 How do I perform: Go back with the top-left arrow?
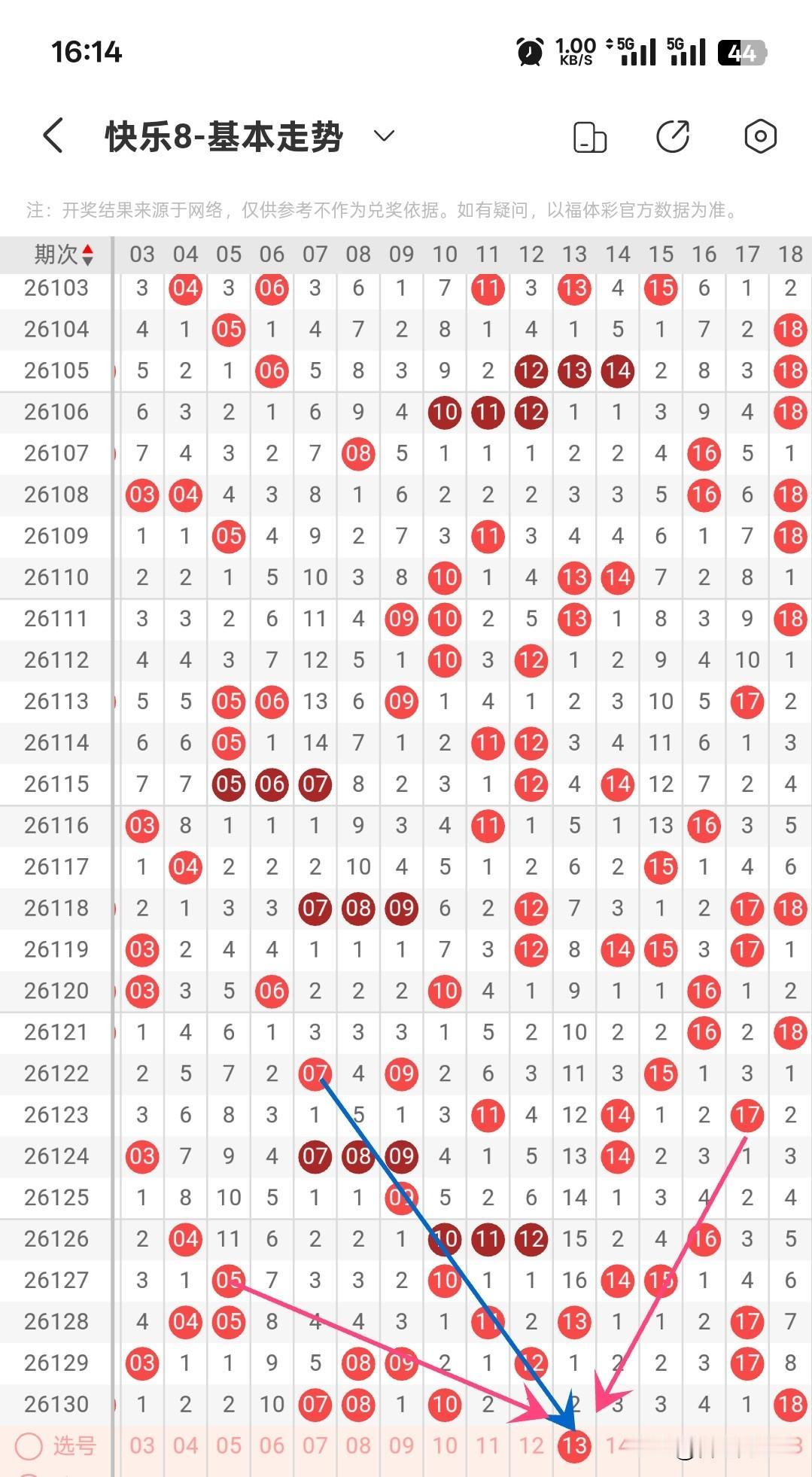tap(53, 136)
